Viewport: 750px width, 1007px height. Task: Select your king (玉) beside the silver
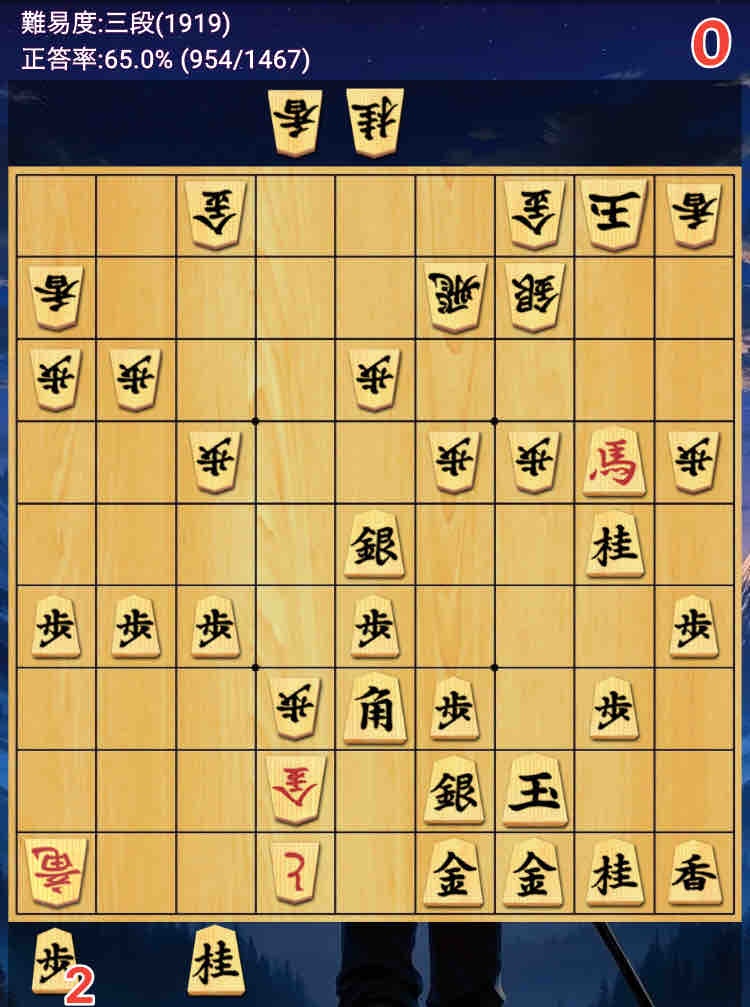534,790
